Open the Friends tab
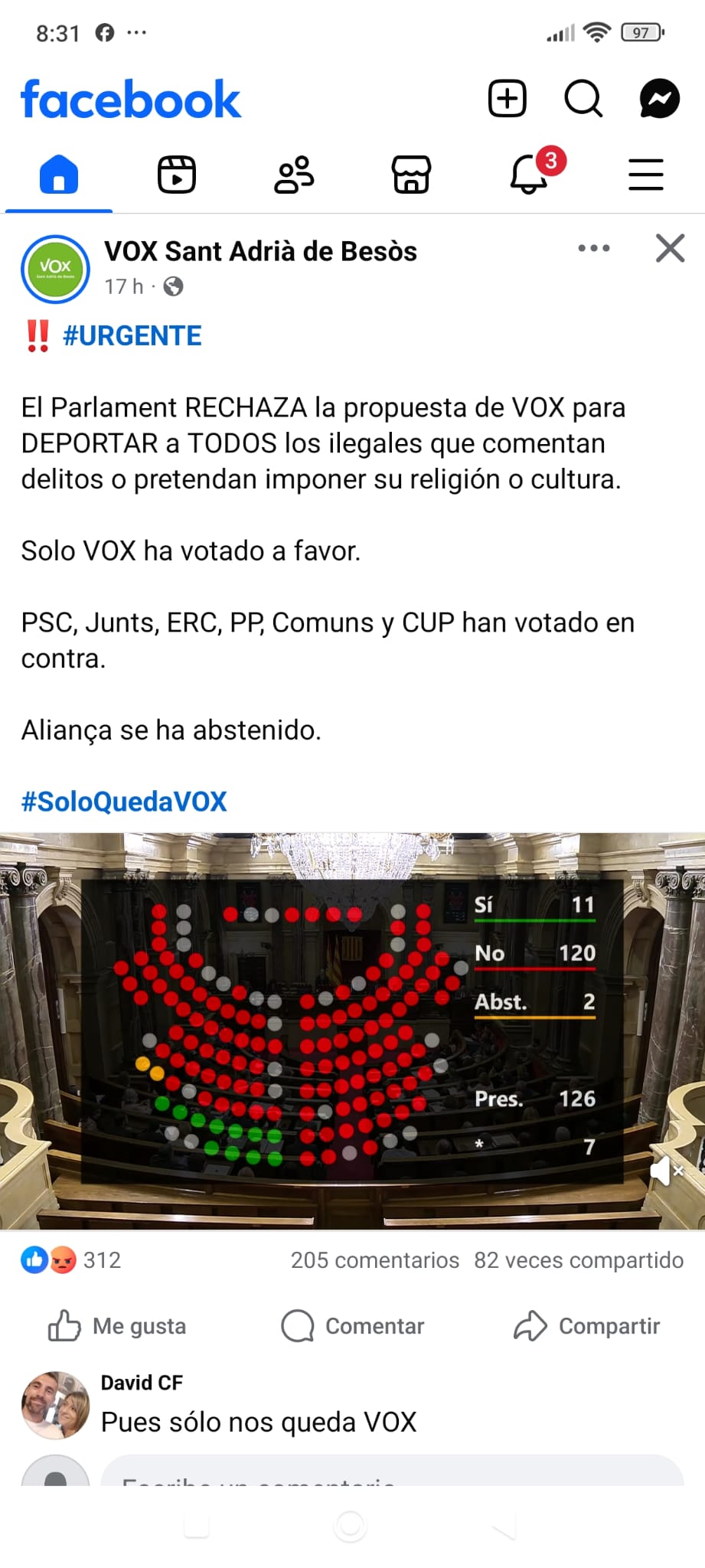The height and width of the screenshot is (1568, 705). [x=294, y=175]
